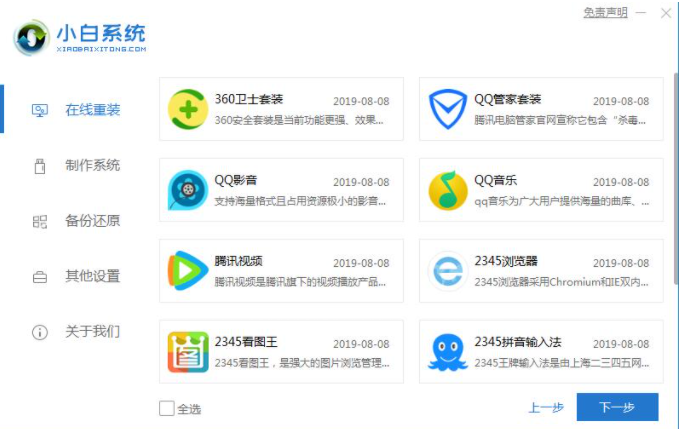Select 2345看图王 image viewer
Image resolution: width=679 pixels, height=429 pixels.
(281, 352)
